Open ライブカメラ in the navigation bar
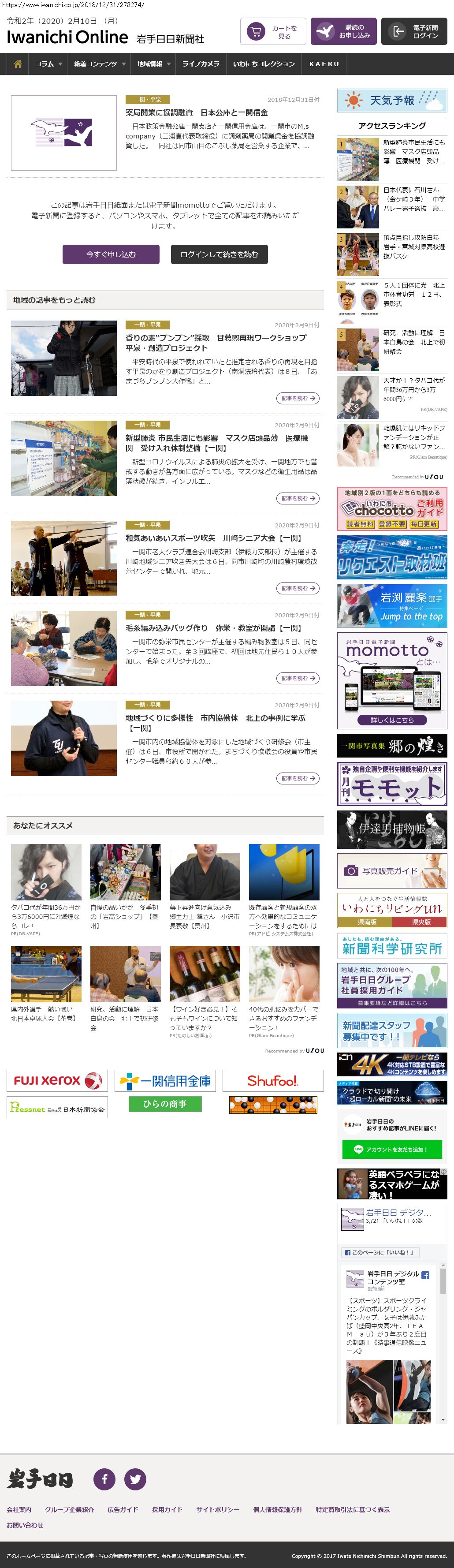 click(x=201, y=64)
